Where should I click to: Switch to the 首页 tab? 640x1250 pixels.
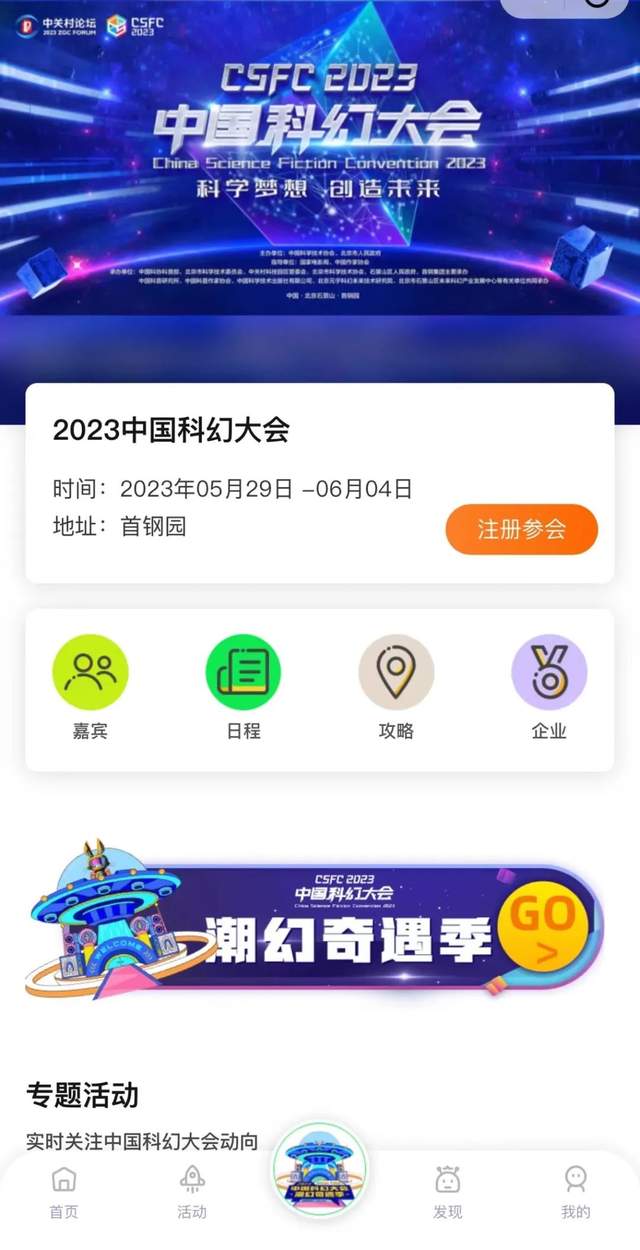coord(64,1192)
